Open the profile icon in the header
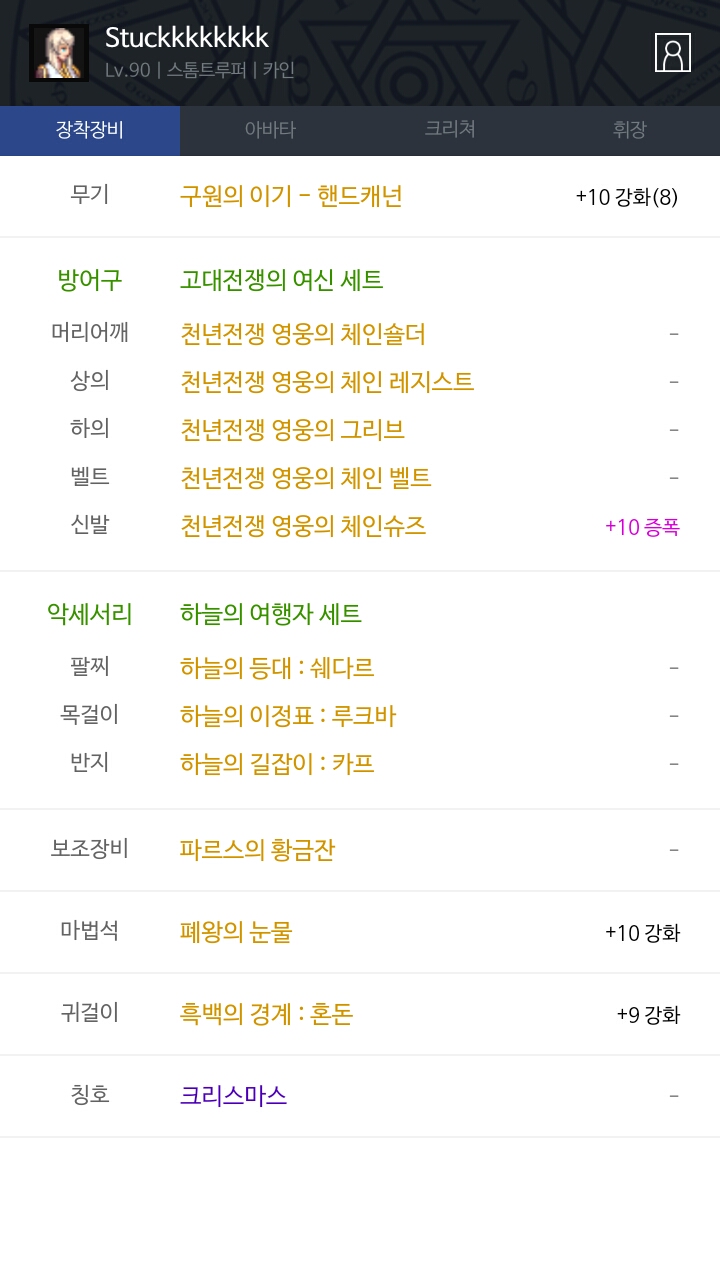The image size is (720, 1280). click(x=673, y=52)
